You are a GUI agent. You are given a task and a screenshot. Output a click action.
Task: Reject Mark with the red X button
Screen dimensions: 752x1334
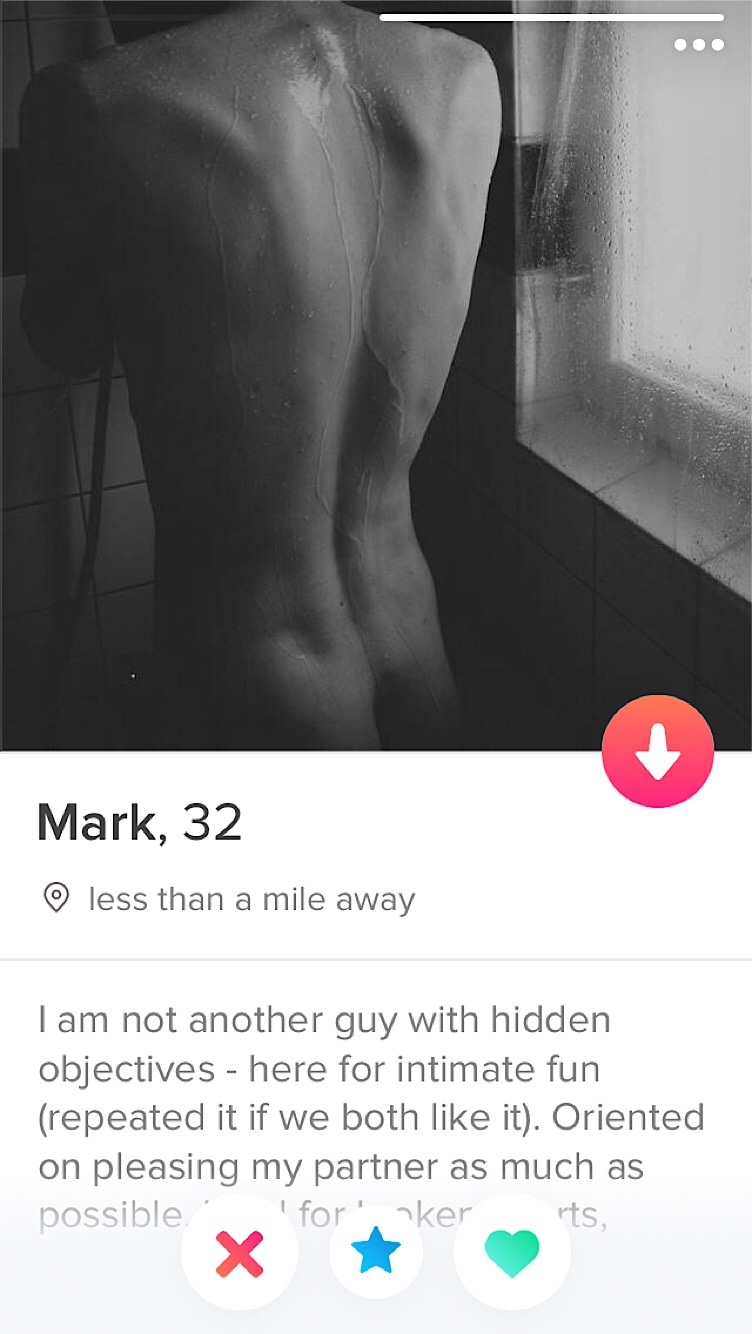pyautogui.click(x=240, y=1252)
